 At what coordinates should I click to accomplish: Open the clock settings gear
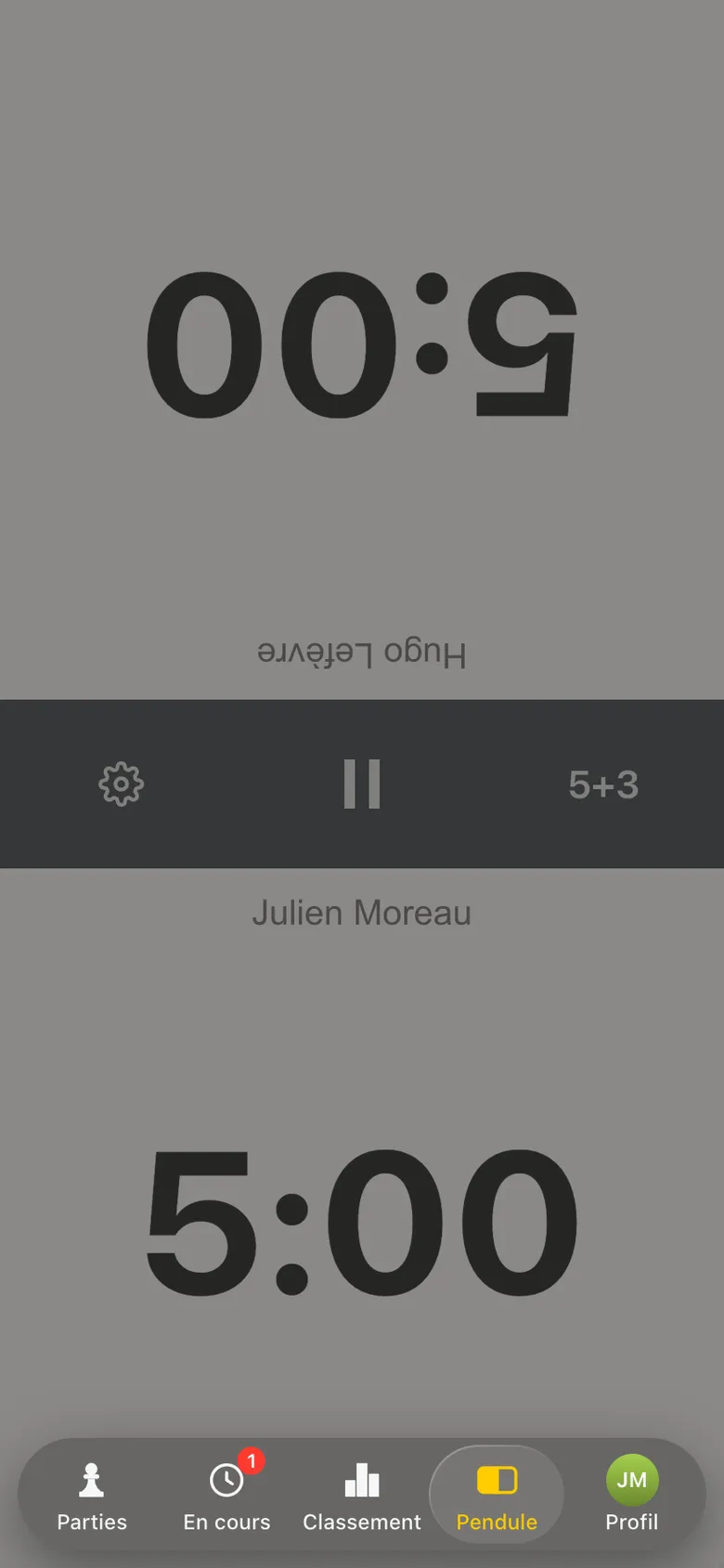(121, 784)
